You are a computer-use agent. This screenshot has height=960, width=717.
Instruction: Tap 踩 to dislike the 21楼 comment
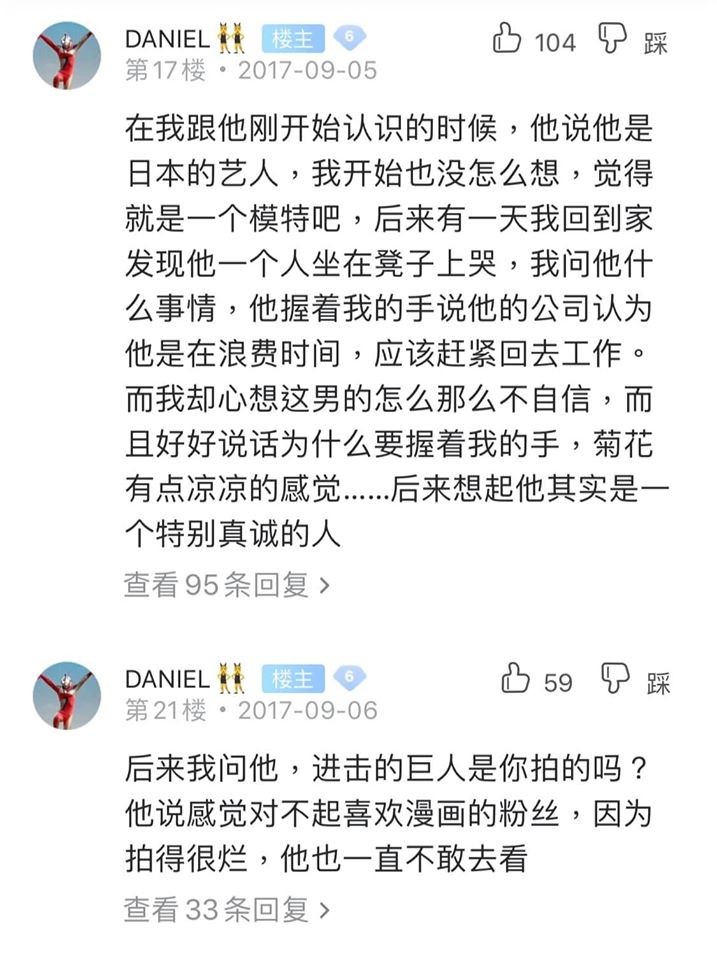[617, 680]
